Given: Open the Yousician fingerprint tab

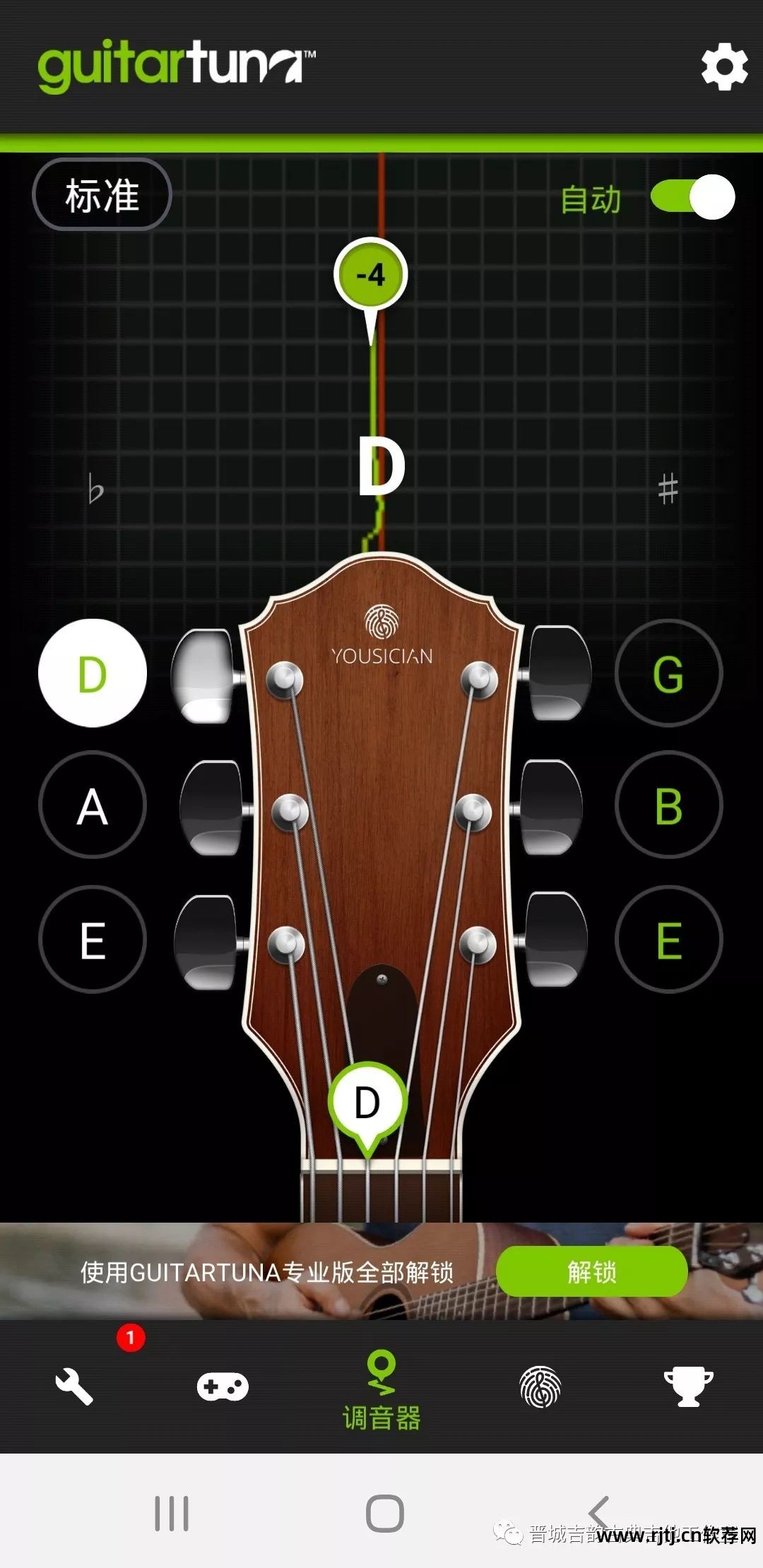Looking at the screenshot, I should (x=540, y=1386).
